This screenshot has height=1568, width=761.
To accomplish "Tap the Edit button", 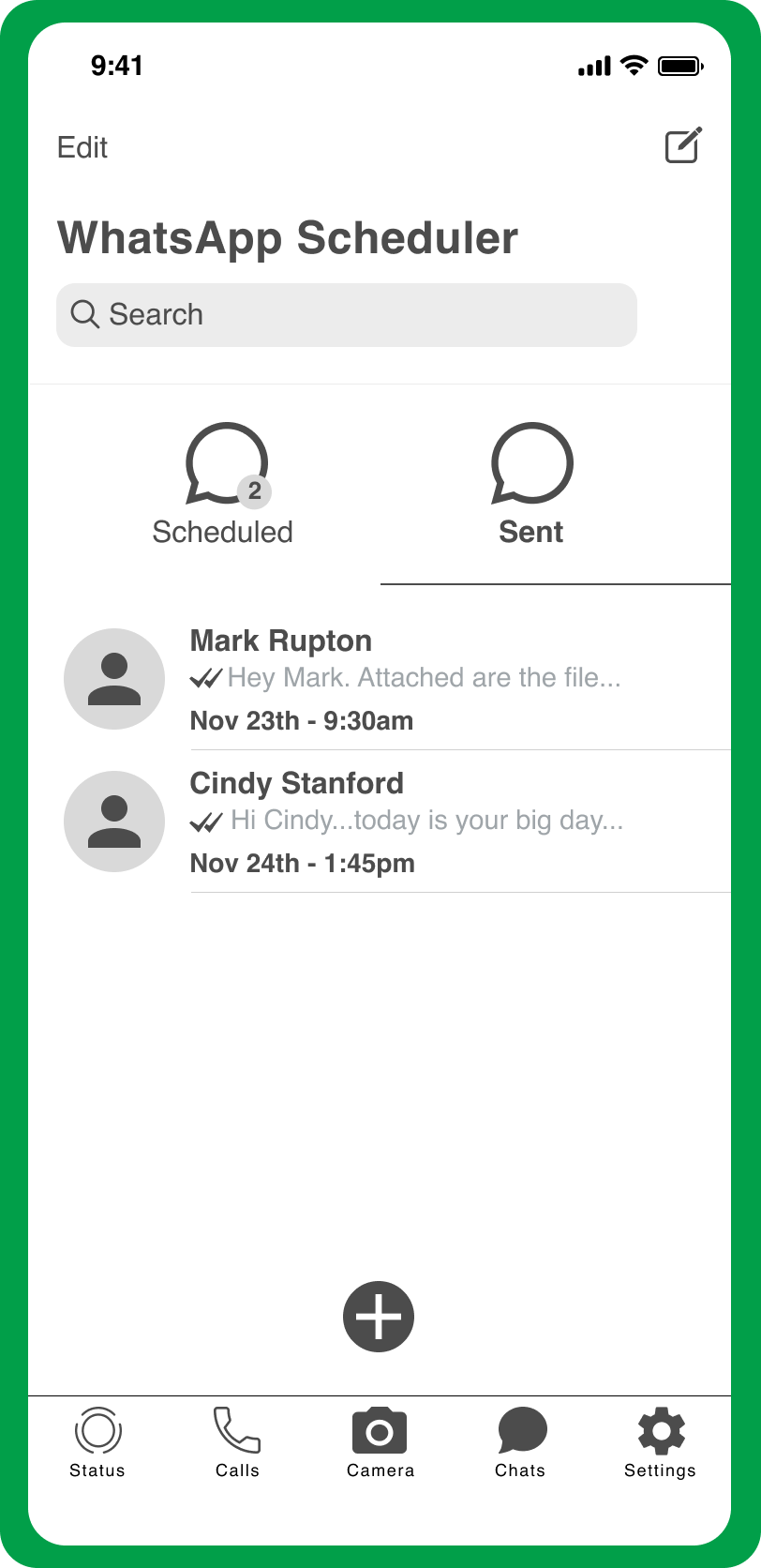I will point(82,147).
